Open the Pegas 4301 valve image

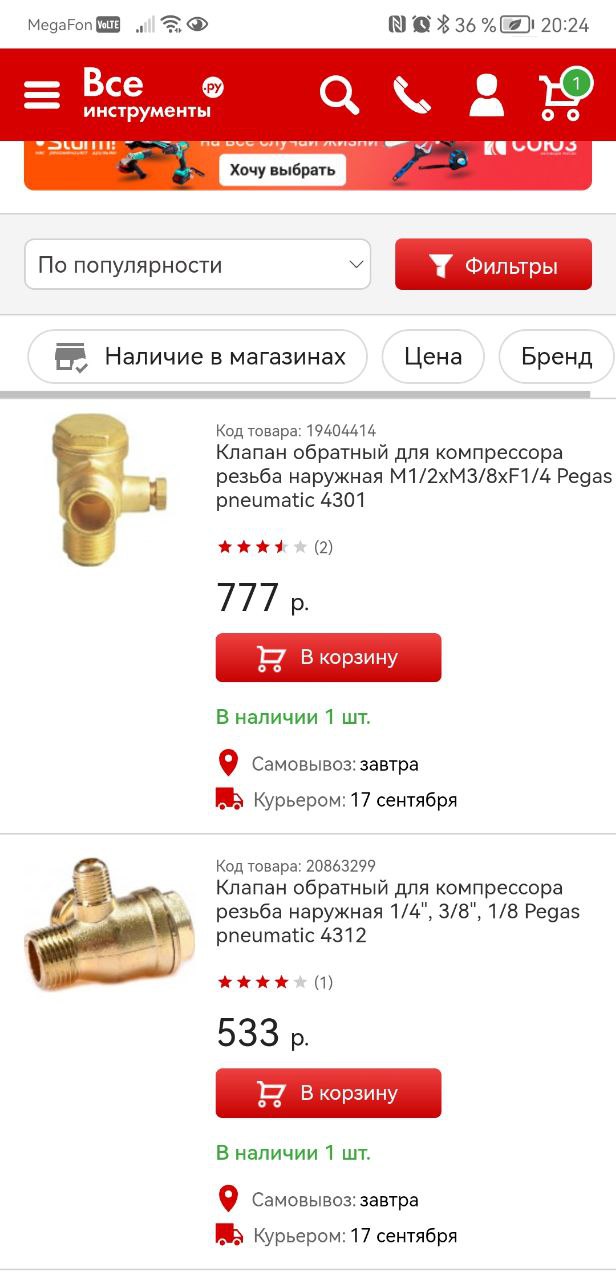click(108, 490)
